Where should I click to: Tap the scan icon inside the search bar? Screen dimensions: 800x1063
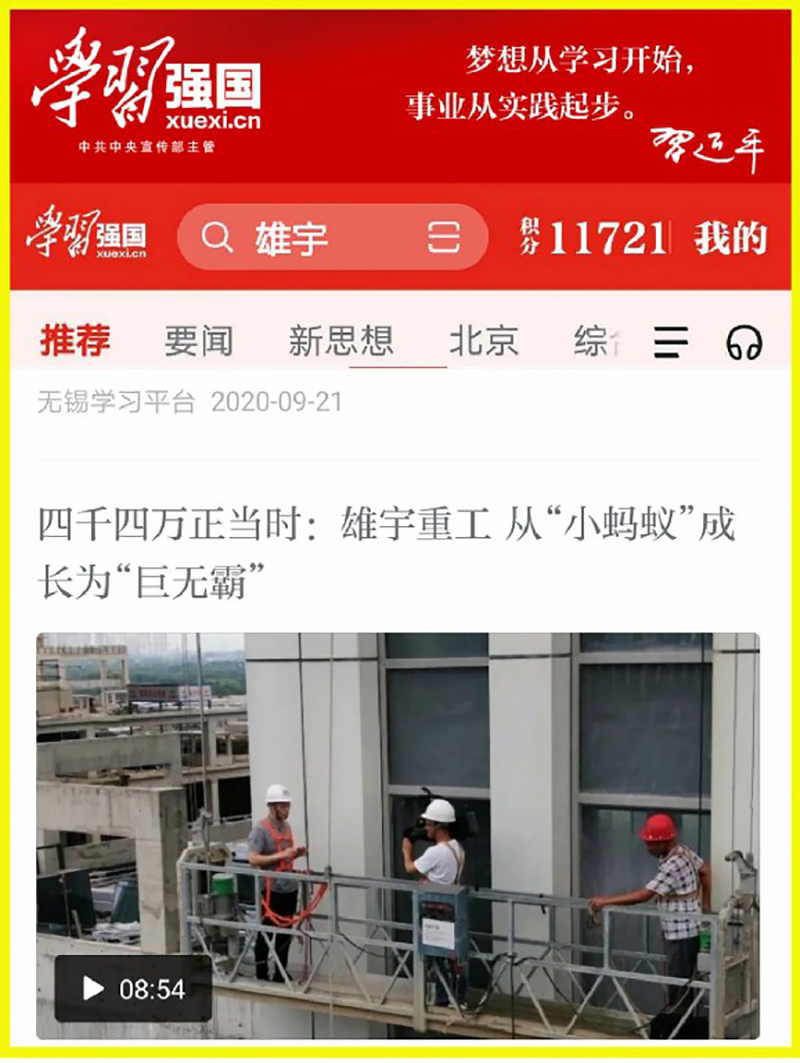(444, 238)
